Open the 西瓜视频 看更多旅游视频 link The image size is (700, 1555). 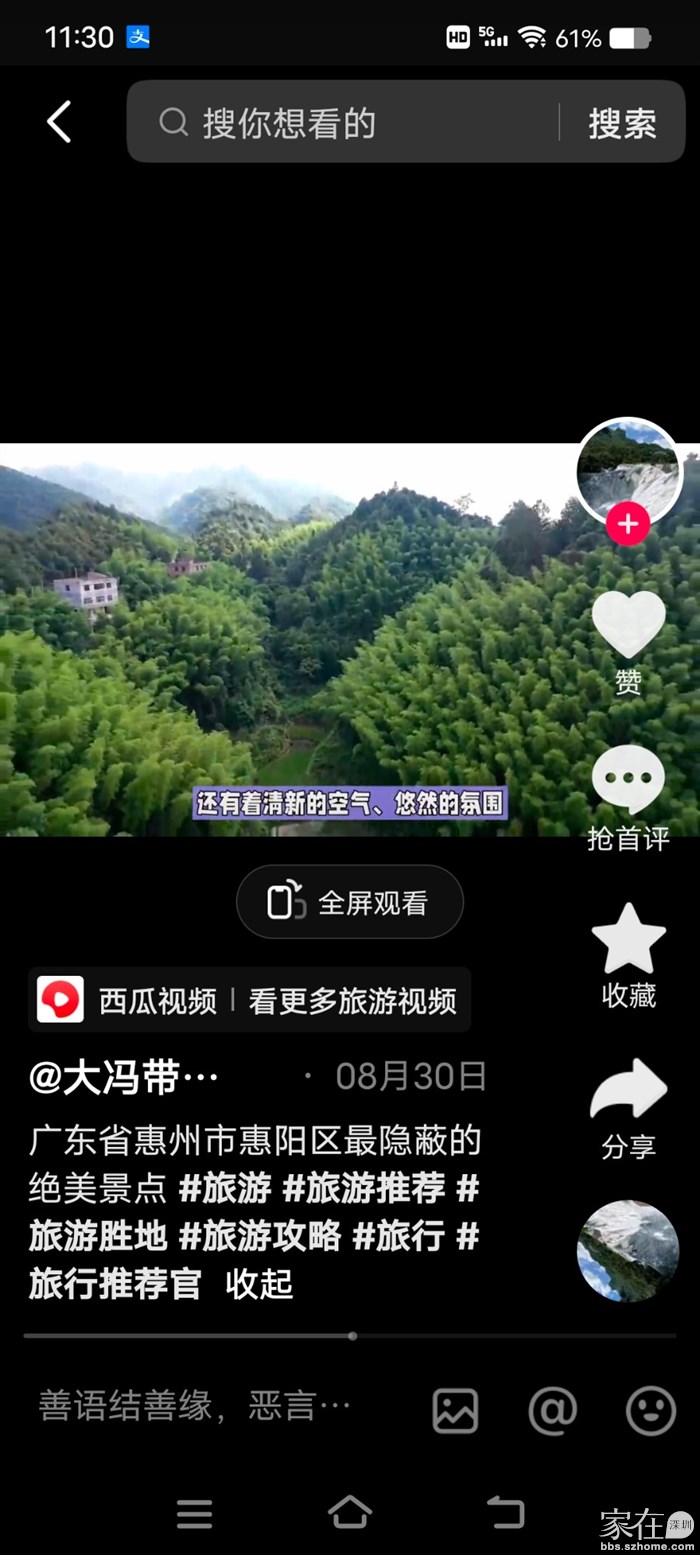pyautogui.click(x=249, y=1000)
